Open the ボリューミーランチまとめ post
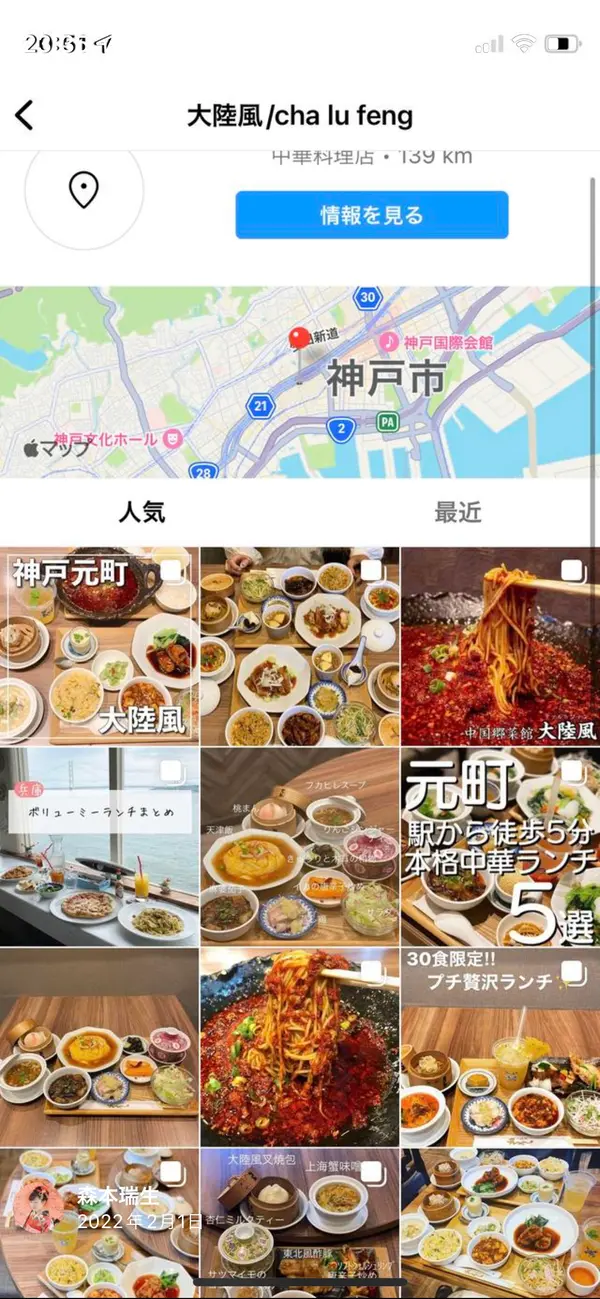Screen dimensions: 600x1299 [x=99, y=847]
